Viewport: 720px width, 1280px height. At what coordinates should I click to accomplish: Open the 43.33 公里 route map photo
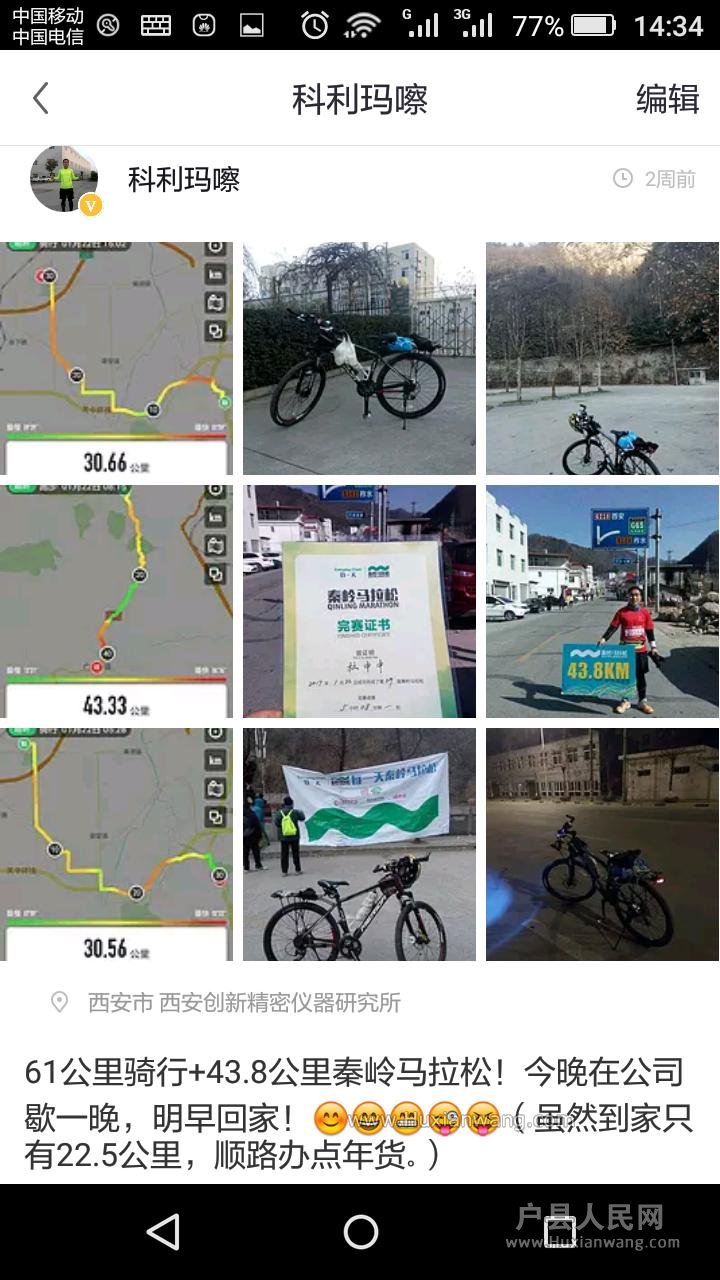117,601
